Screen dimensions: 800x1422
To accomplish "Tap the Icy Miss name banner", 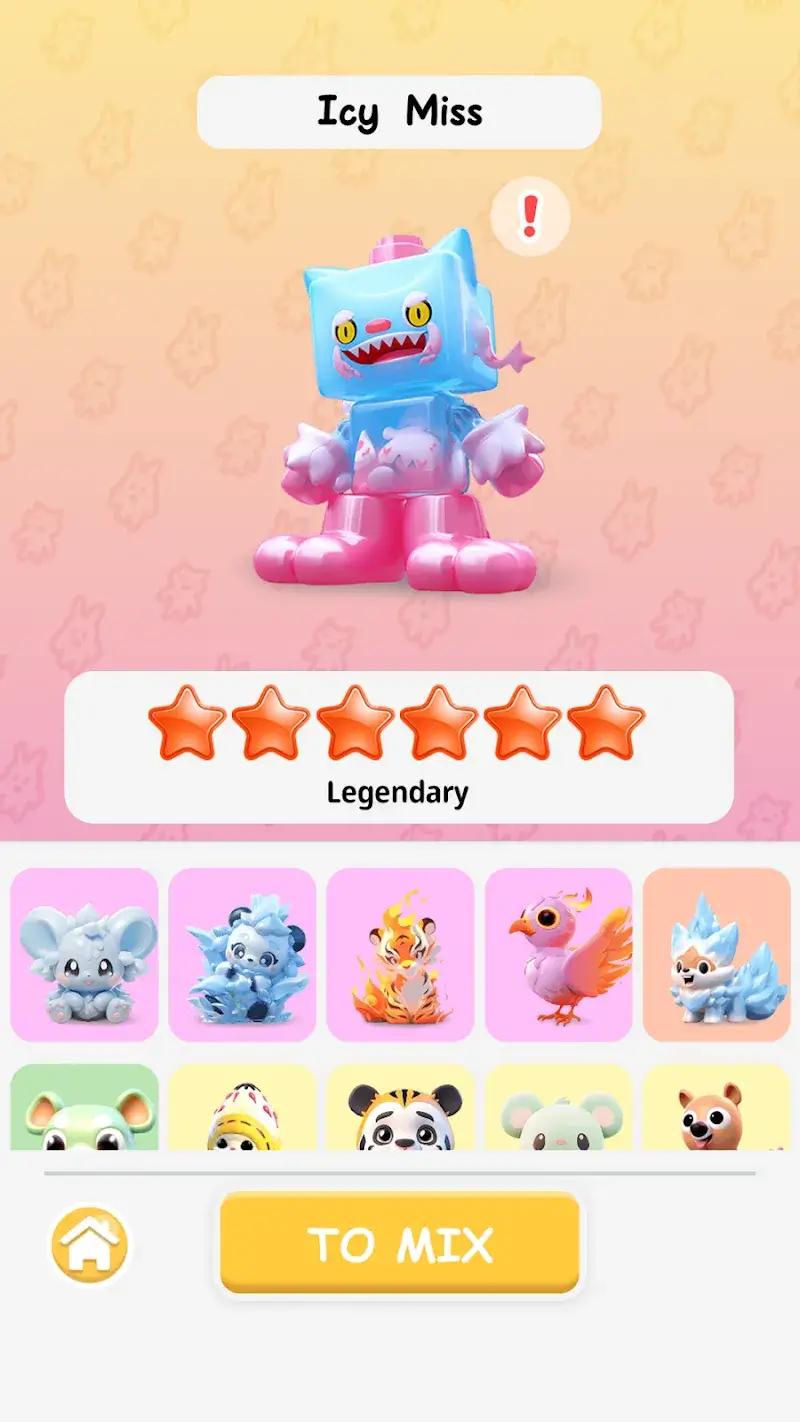I will (400, 111).
